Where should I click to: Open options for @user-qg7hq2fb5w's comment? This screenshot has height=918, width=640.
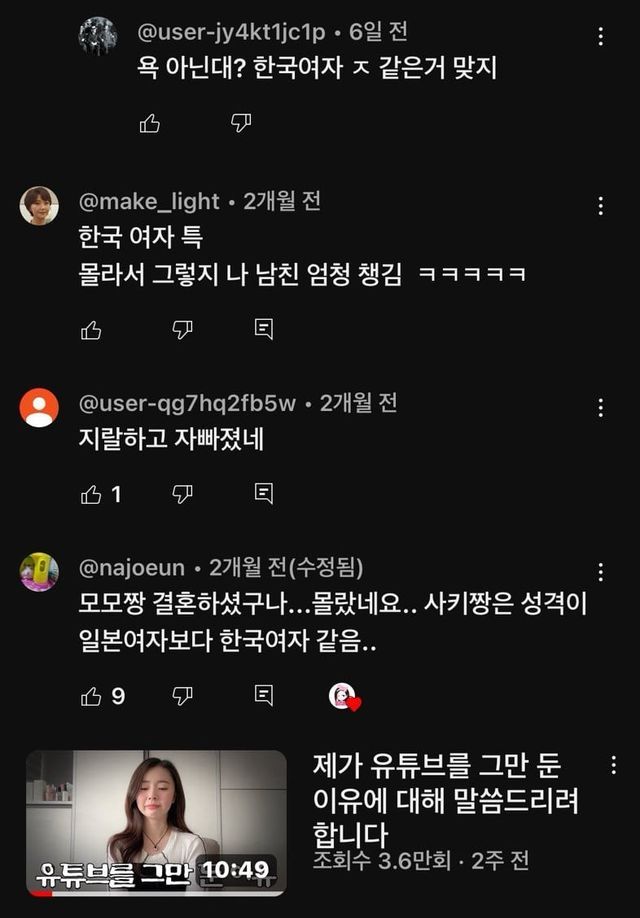point(600,408)
